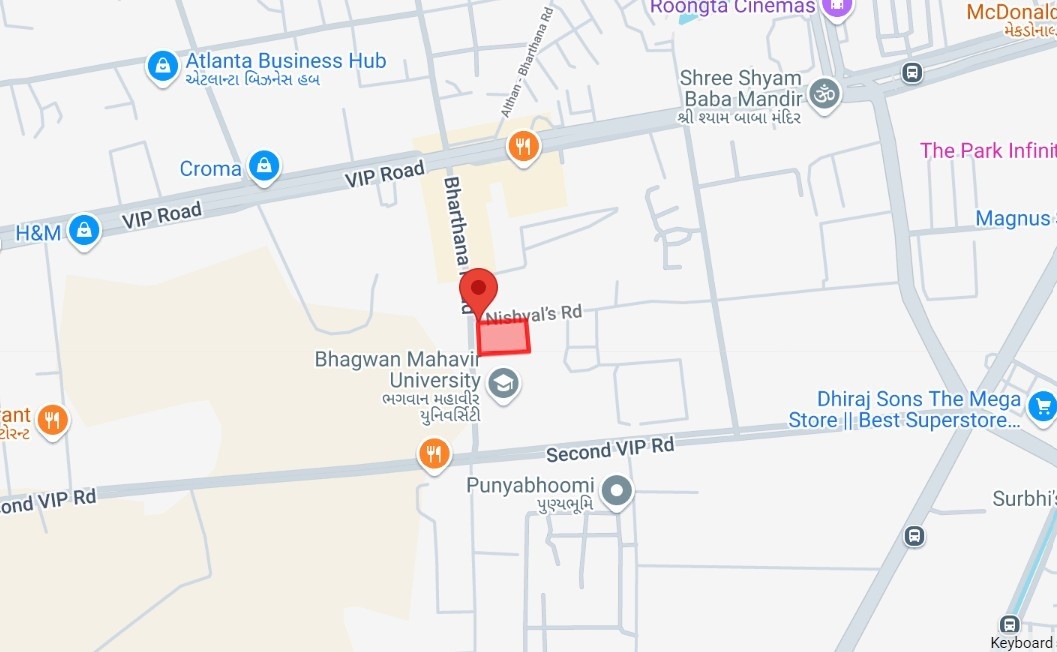Open Keyboard shortcuts link
1057x652 pixels.
pyautogui.click(x=1022, y=642)
